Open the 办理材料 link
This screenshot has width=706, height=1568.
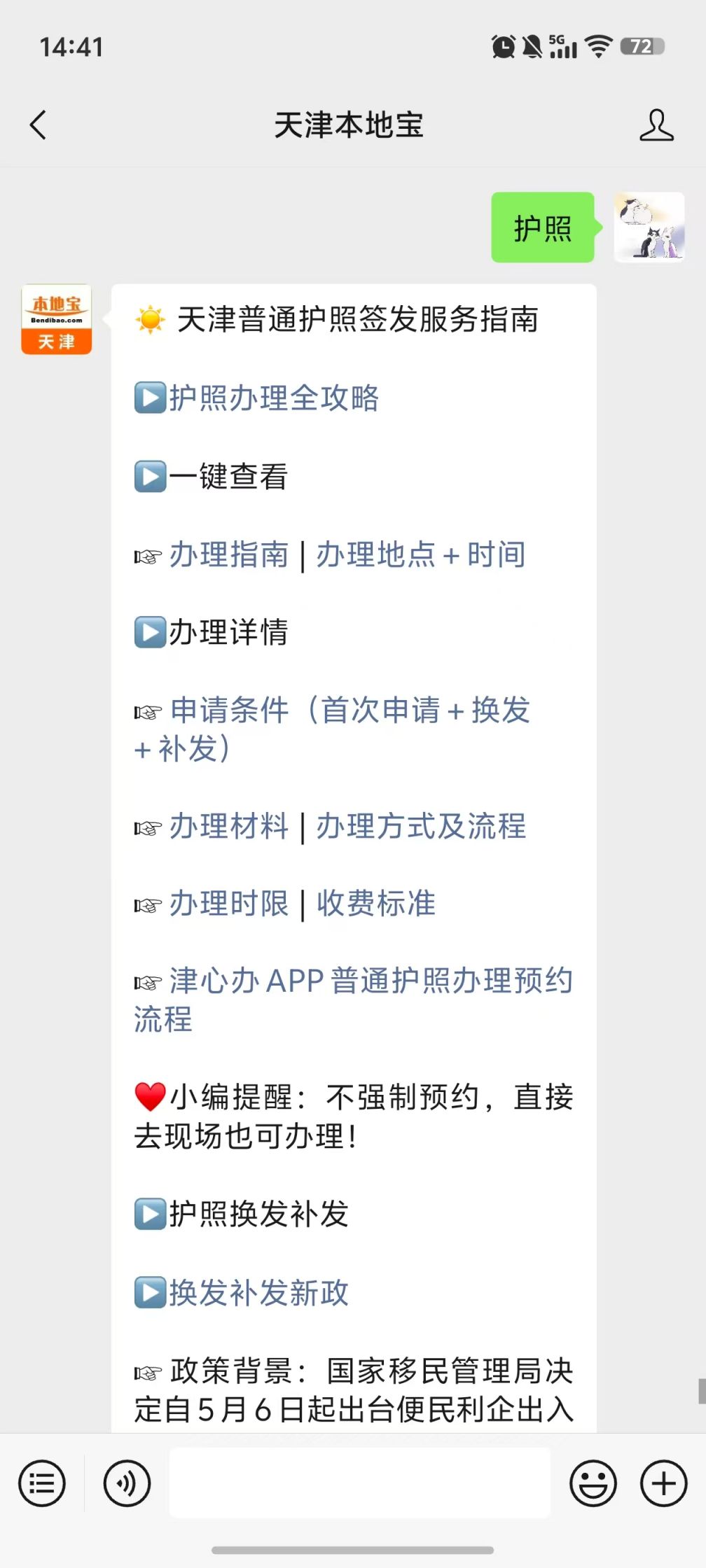point(229,826)
